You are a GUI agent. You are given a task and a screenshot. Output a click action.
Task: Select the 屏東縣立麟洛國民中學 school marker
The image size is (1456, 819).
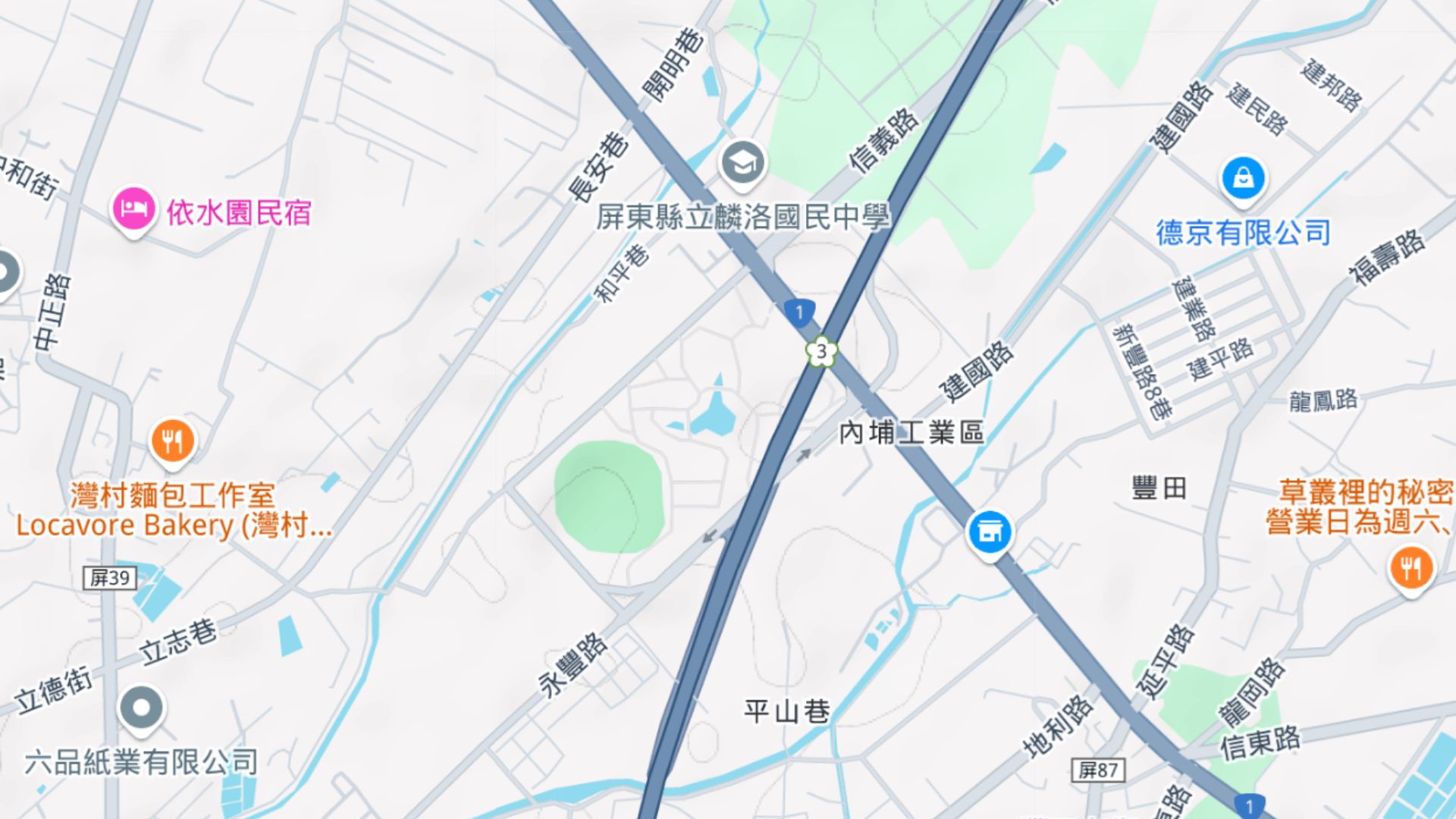742,162
